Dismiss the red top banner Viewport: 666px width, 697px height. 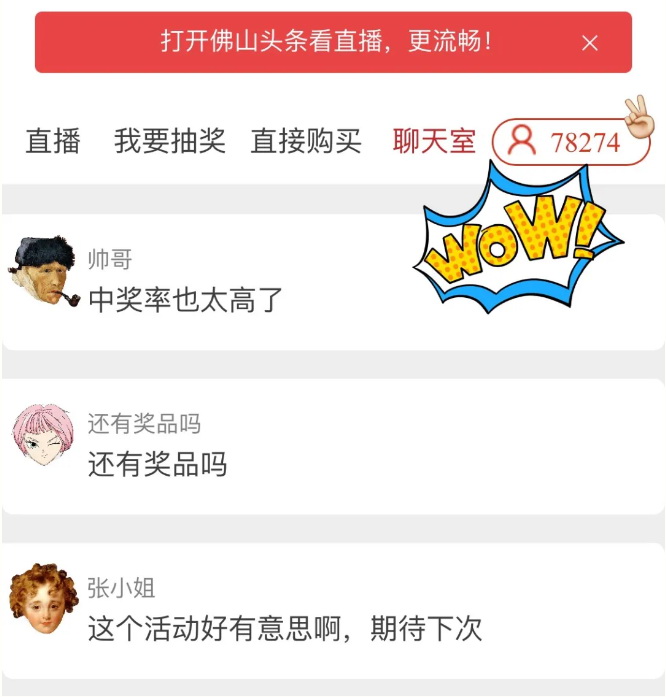(x=590, y=43)
